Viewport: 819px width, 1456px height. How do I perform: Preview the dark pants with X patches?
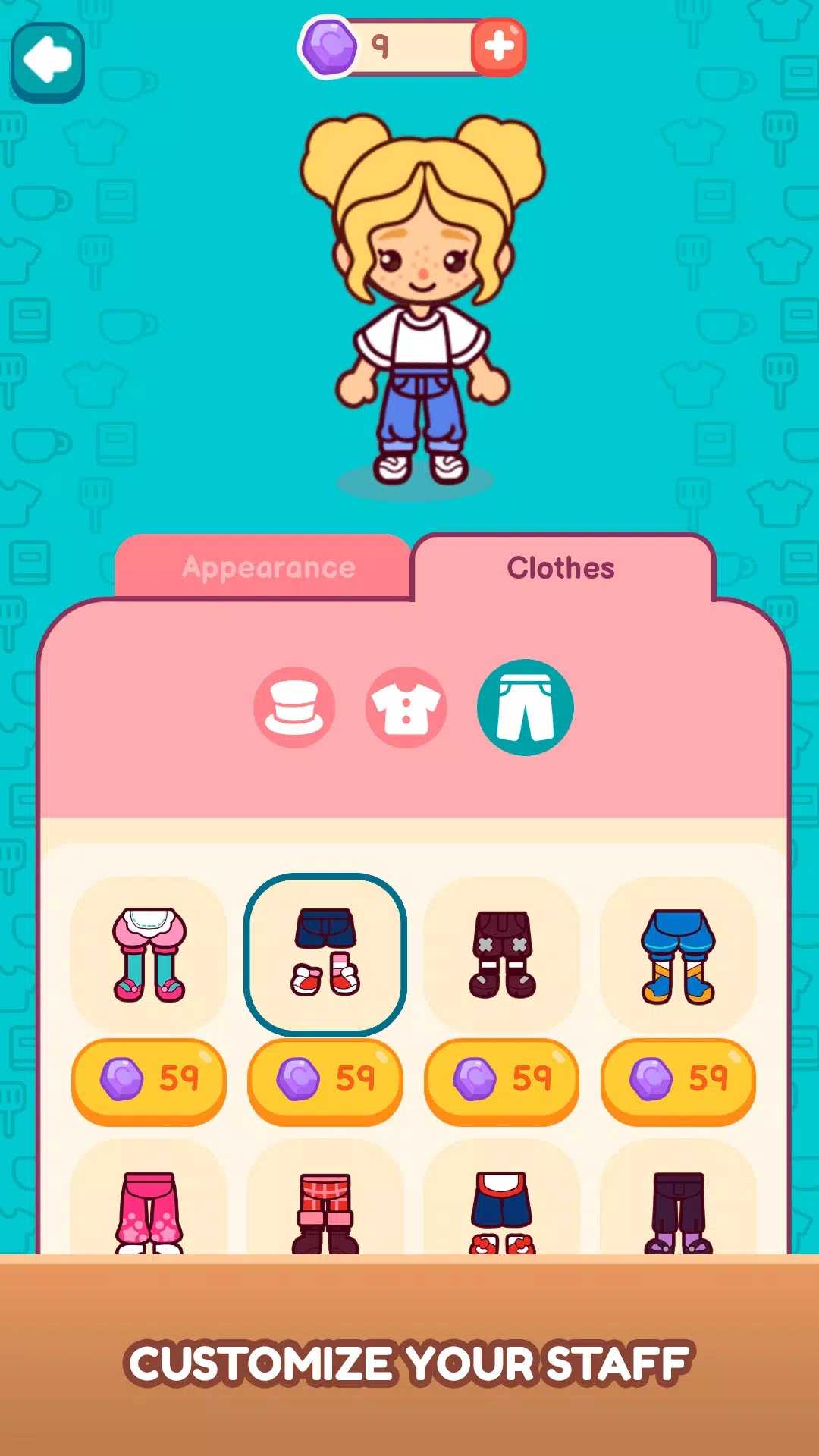pos(502,954)
